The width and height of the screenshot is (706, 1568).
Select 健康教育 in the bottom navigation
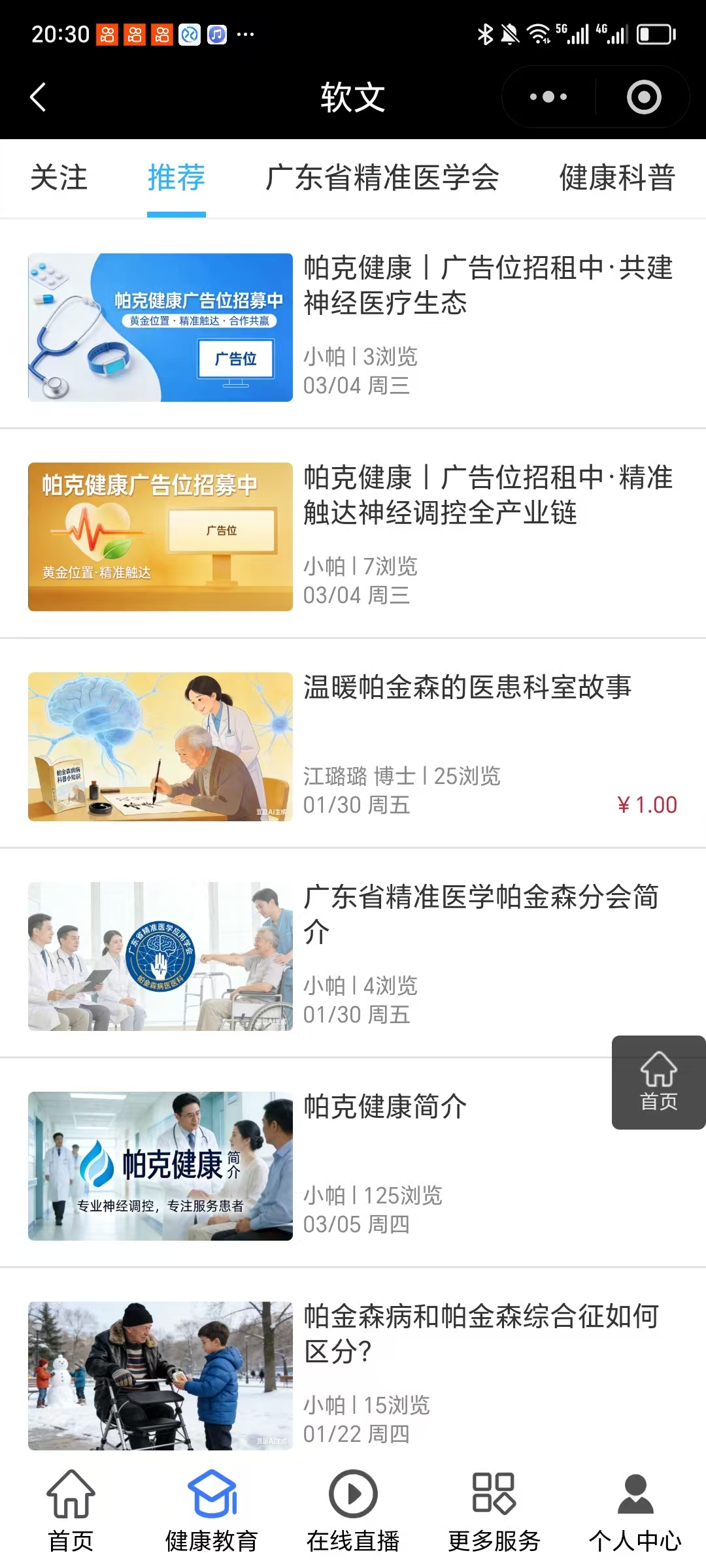[x=212, y=1511]
